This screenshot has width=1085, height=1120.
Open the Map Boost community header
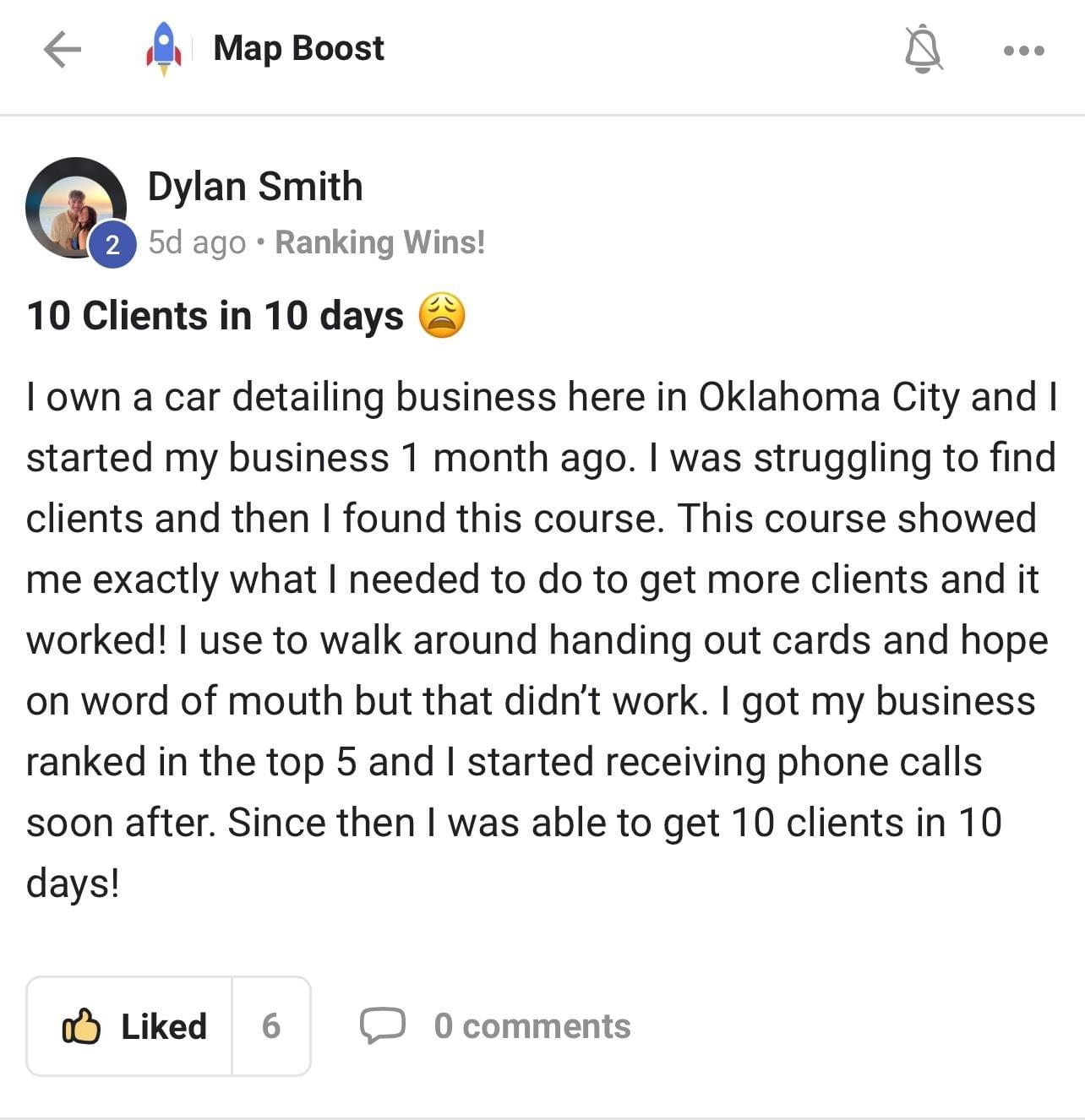pos(297,48)
